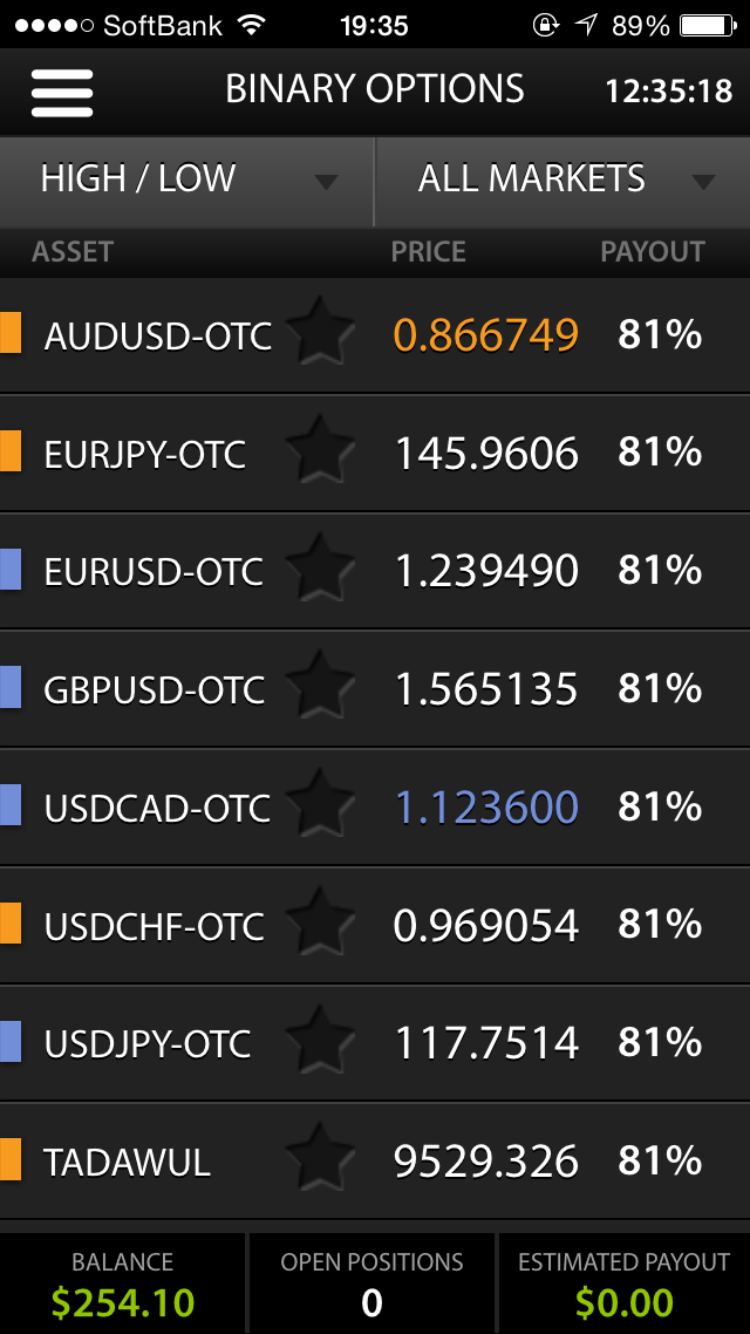Open the TADAWUL asset
This screenshot has height=1334, width=750.
[375, 1161]
